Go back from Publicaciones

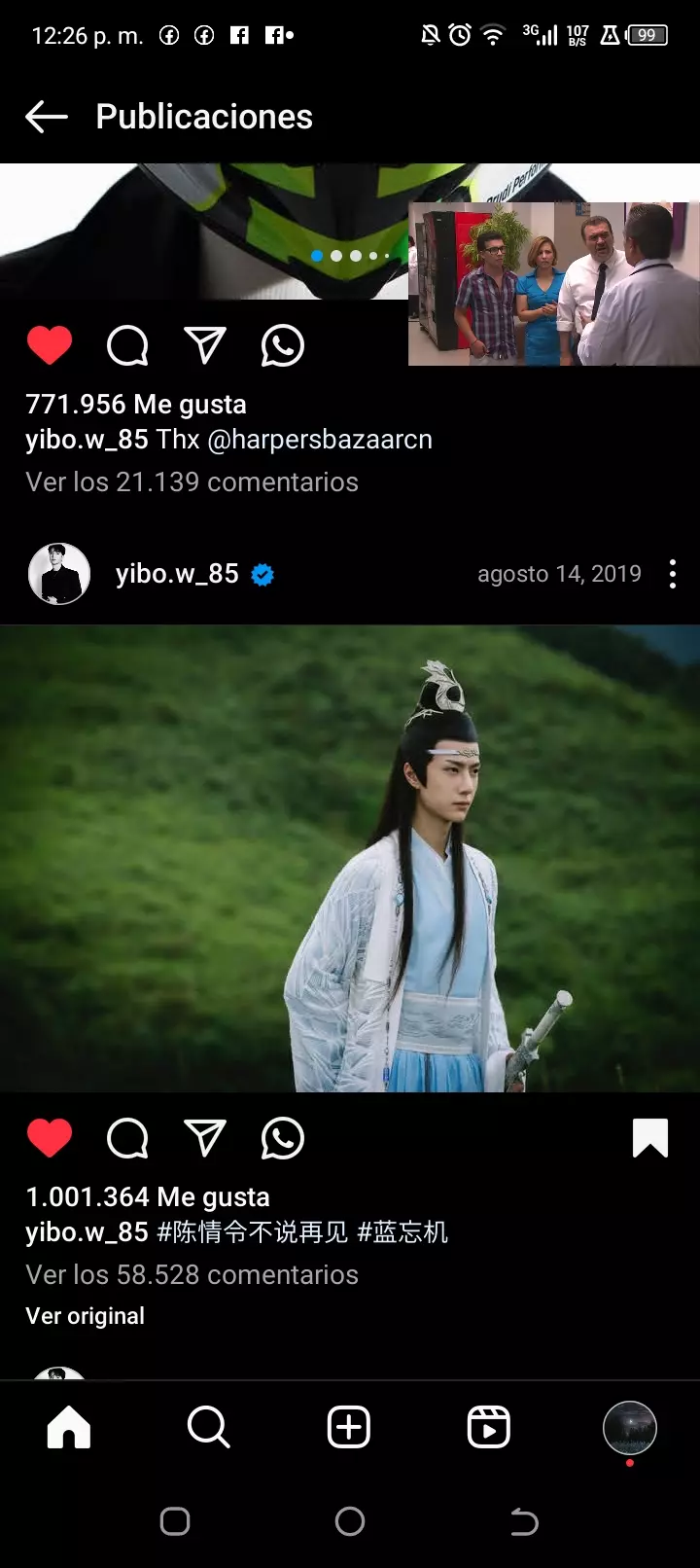coord(46,117)
